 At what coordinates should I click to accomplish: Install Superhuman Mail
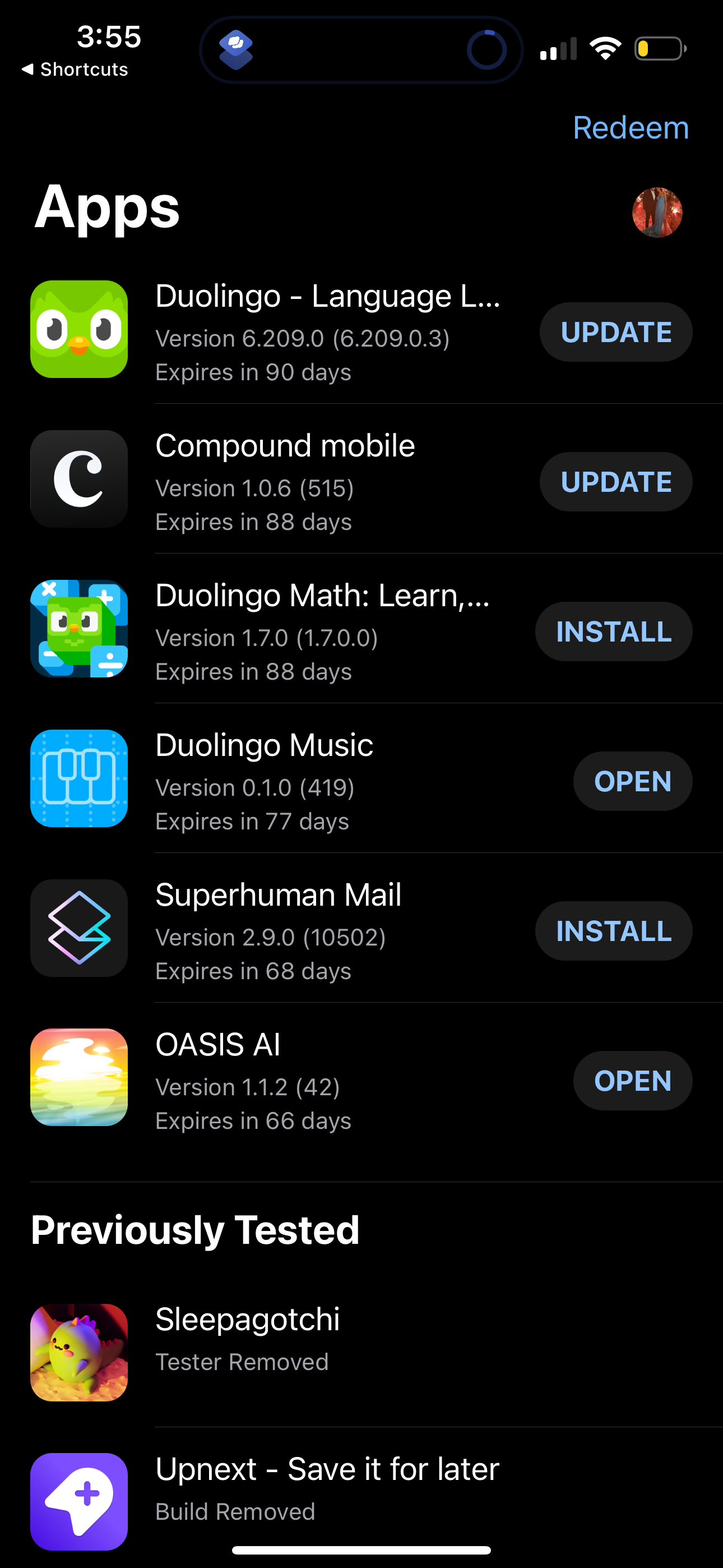pyautogui.click(x=614, y=931)
